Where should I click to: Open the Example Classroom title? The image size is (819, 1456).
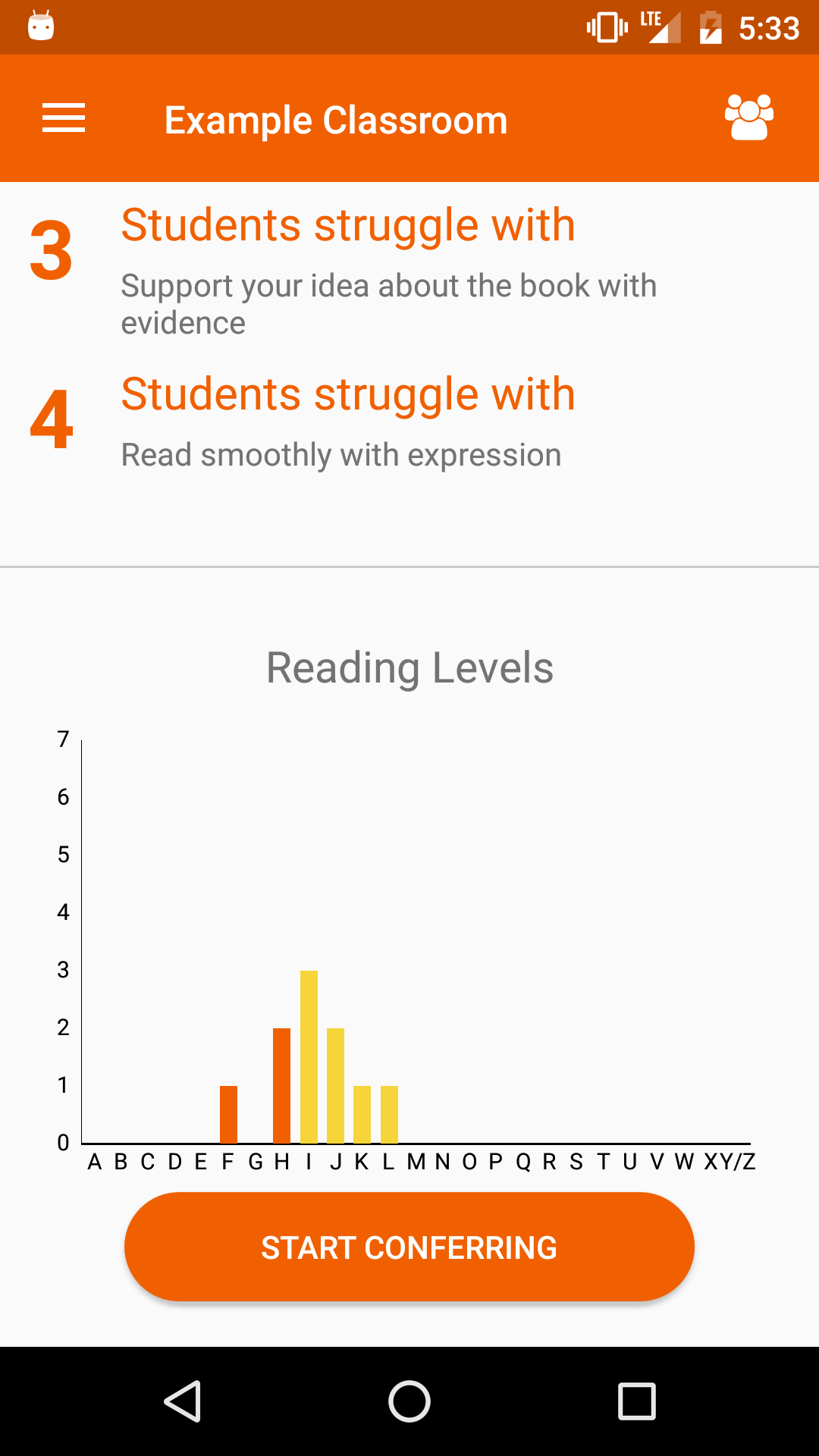pyautogui.click(x=336, y=118)
